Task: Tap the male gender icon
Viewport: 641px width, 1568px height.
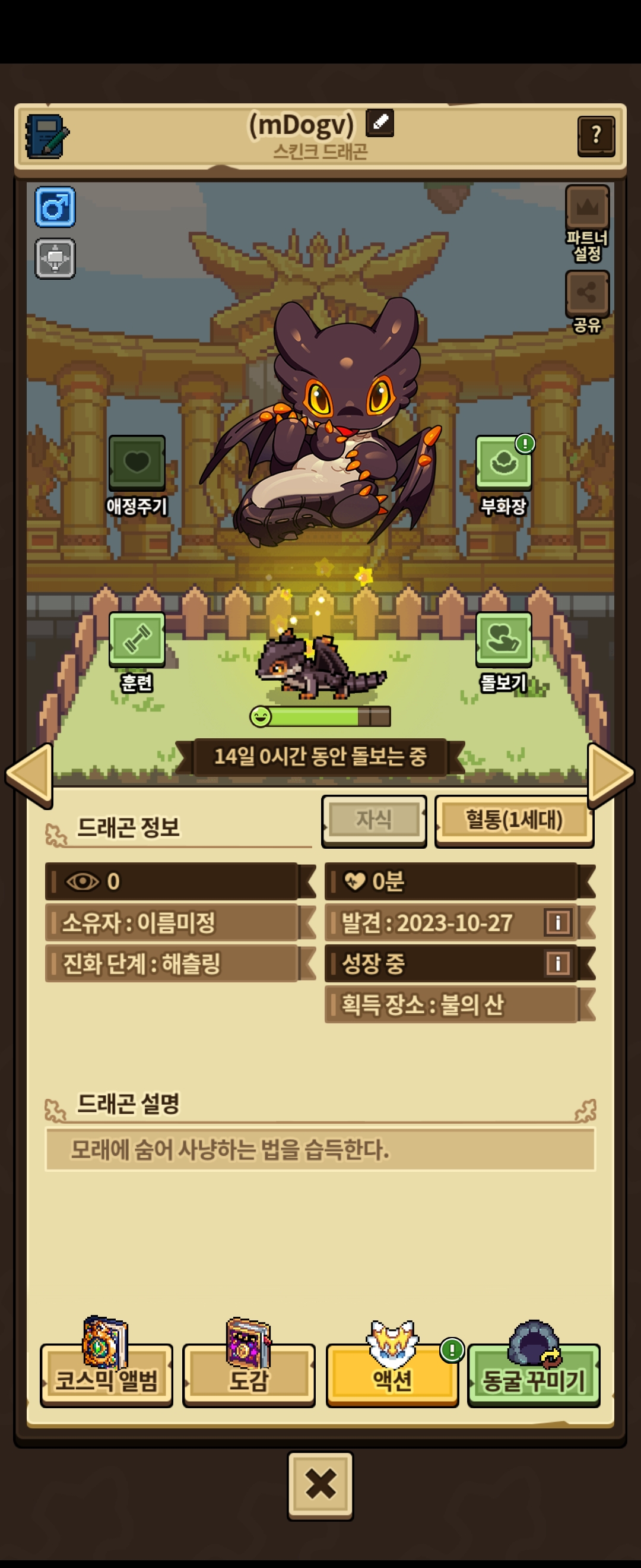Action: [55, 207]
